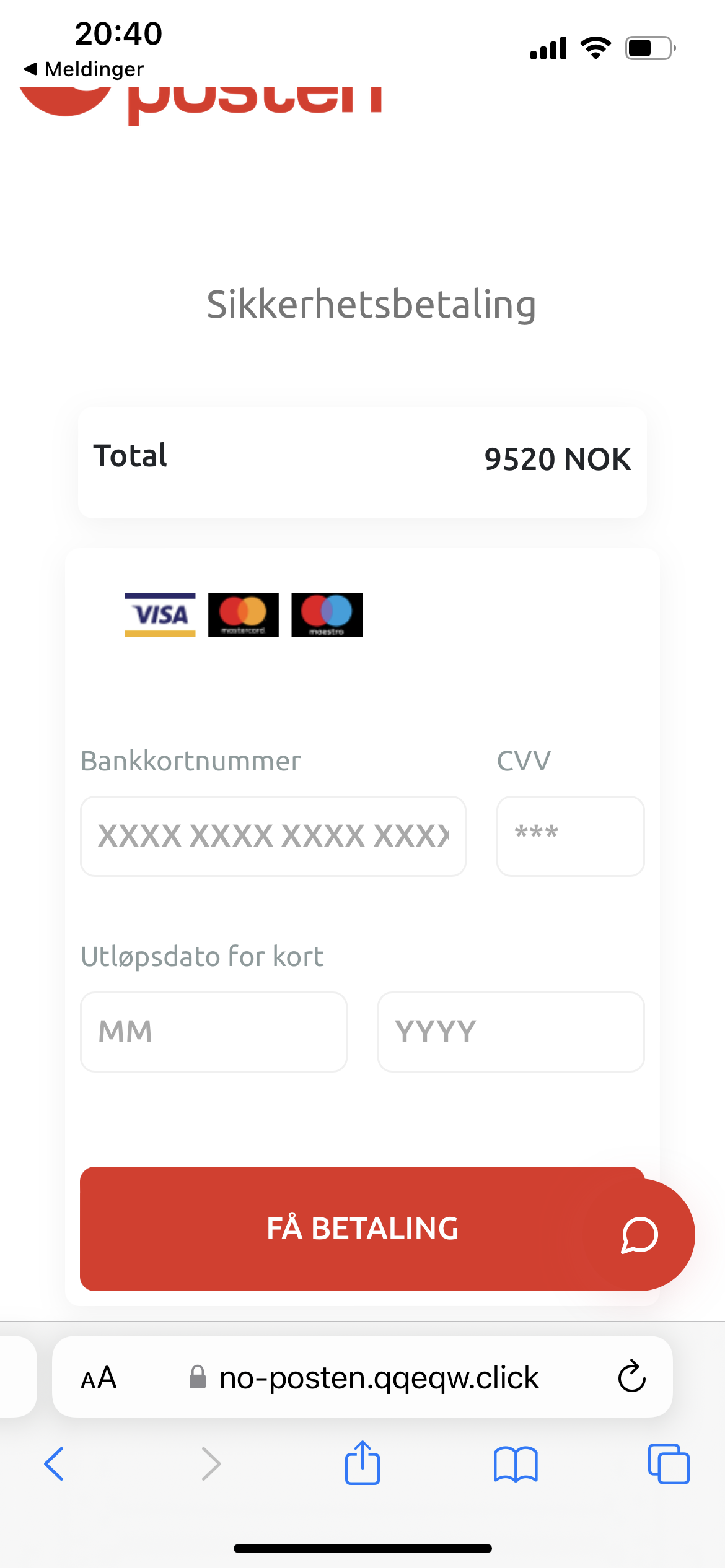725x1568 pixels.
Task: Focus the CVV input field
Action: 570,836
